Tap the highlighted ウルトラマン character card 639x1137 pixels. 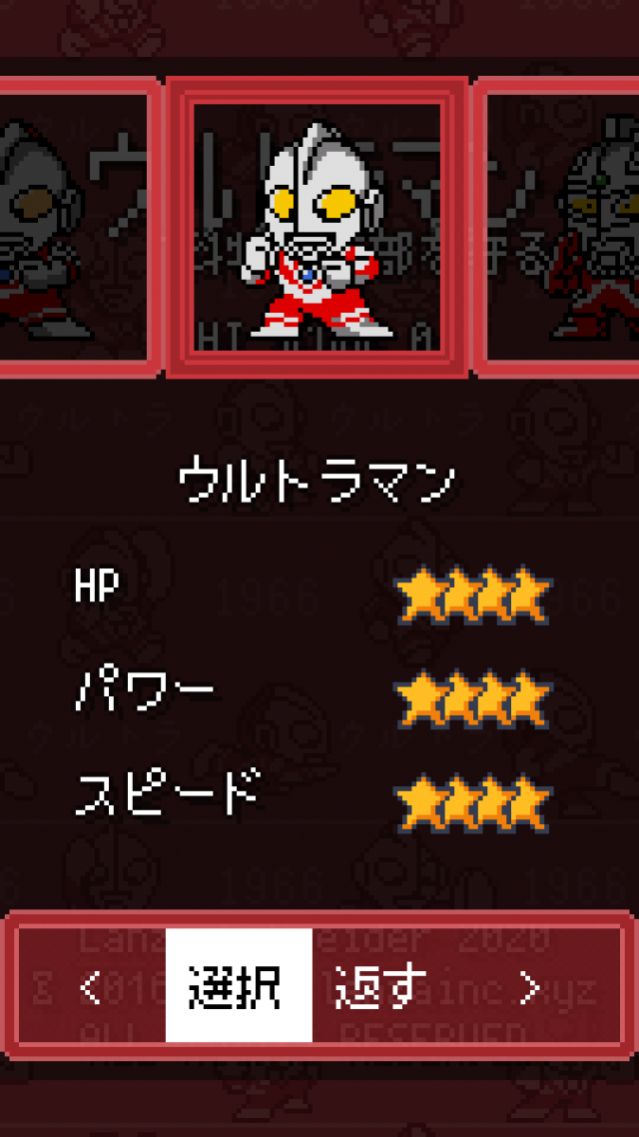317,227
